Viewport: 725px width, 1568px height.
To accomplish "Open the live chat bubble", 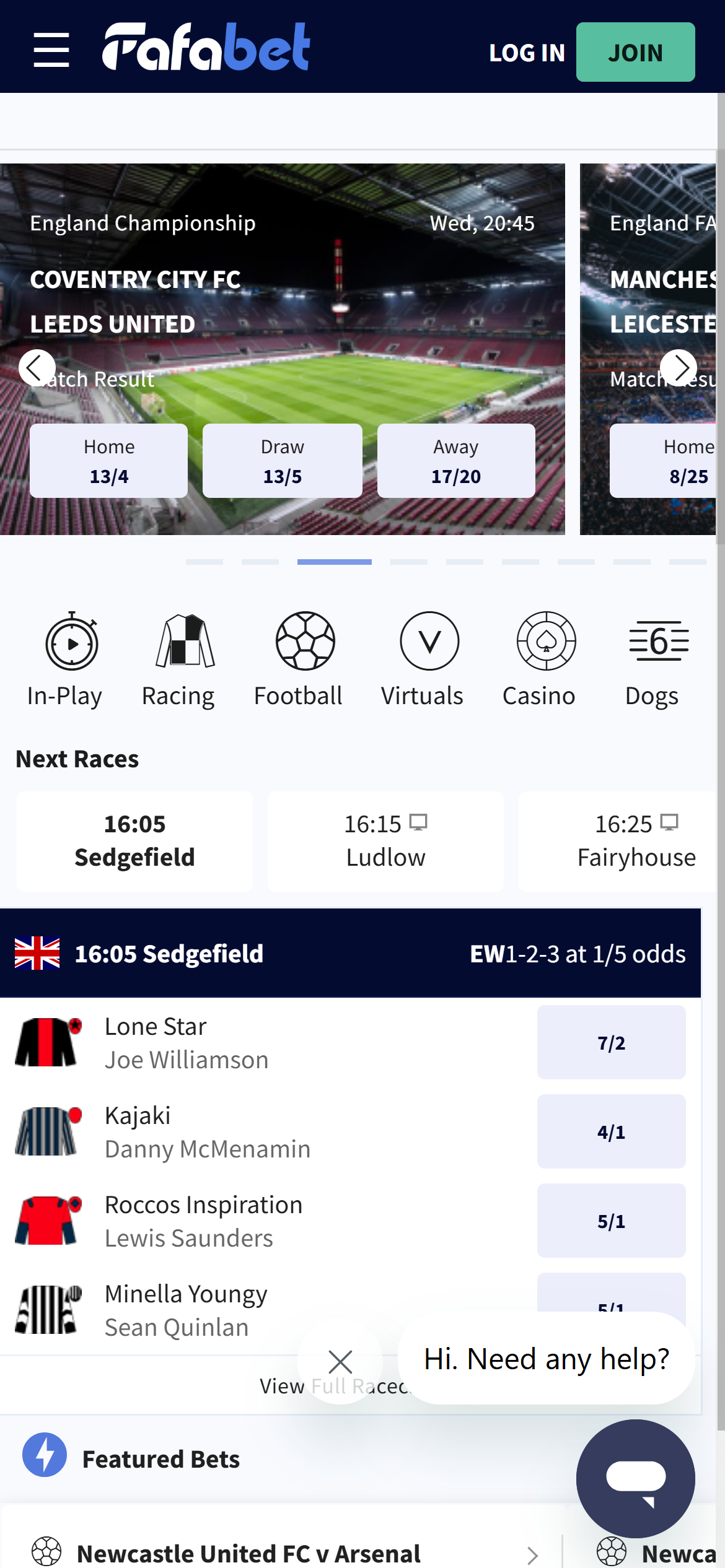I will 635,1480.
